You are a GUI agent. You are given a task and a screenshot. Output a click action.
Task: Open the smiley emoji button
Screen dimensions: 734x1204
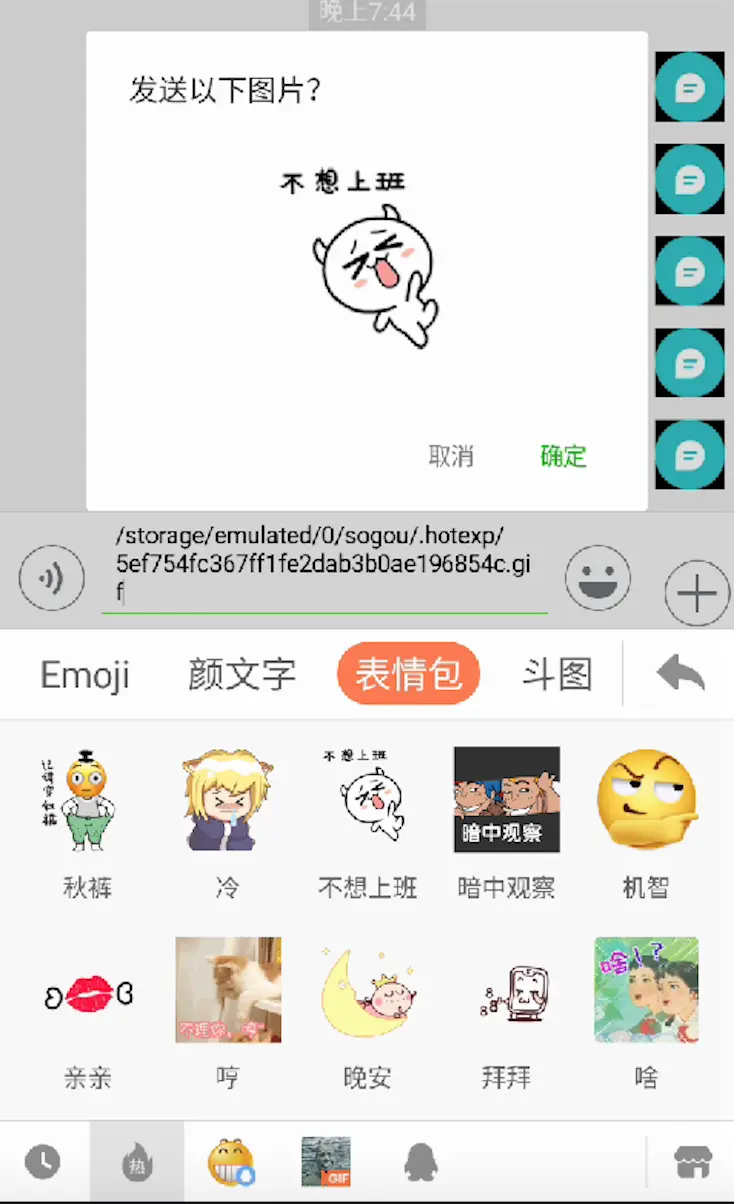click(x=598, y=578)
